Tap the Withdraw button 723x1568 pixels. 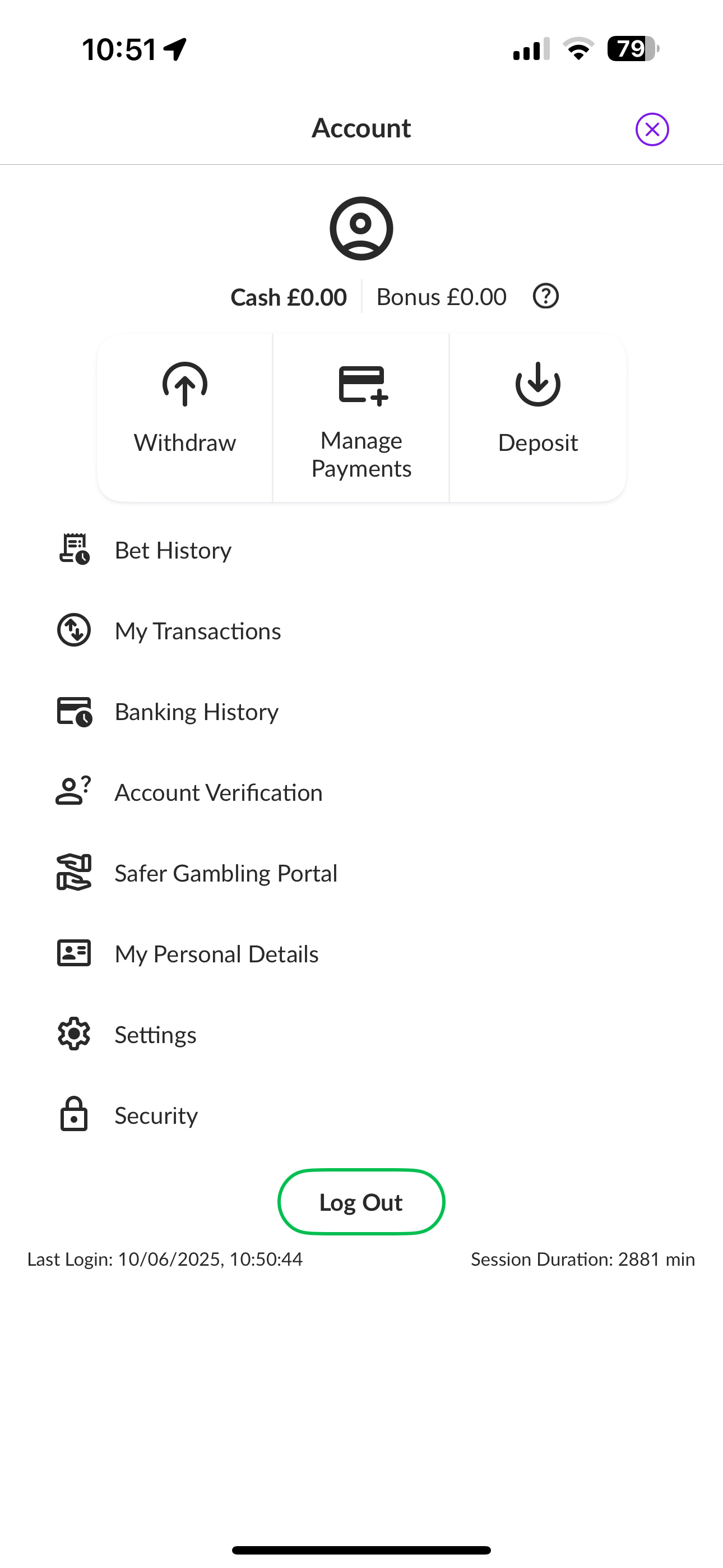pos(185,418)
